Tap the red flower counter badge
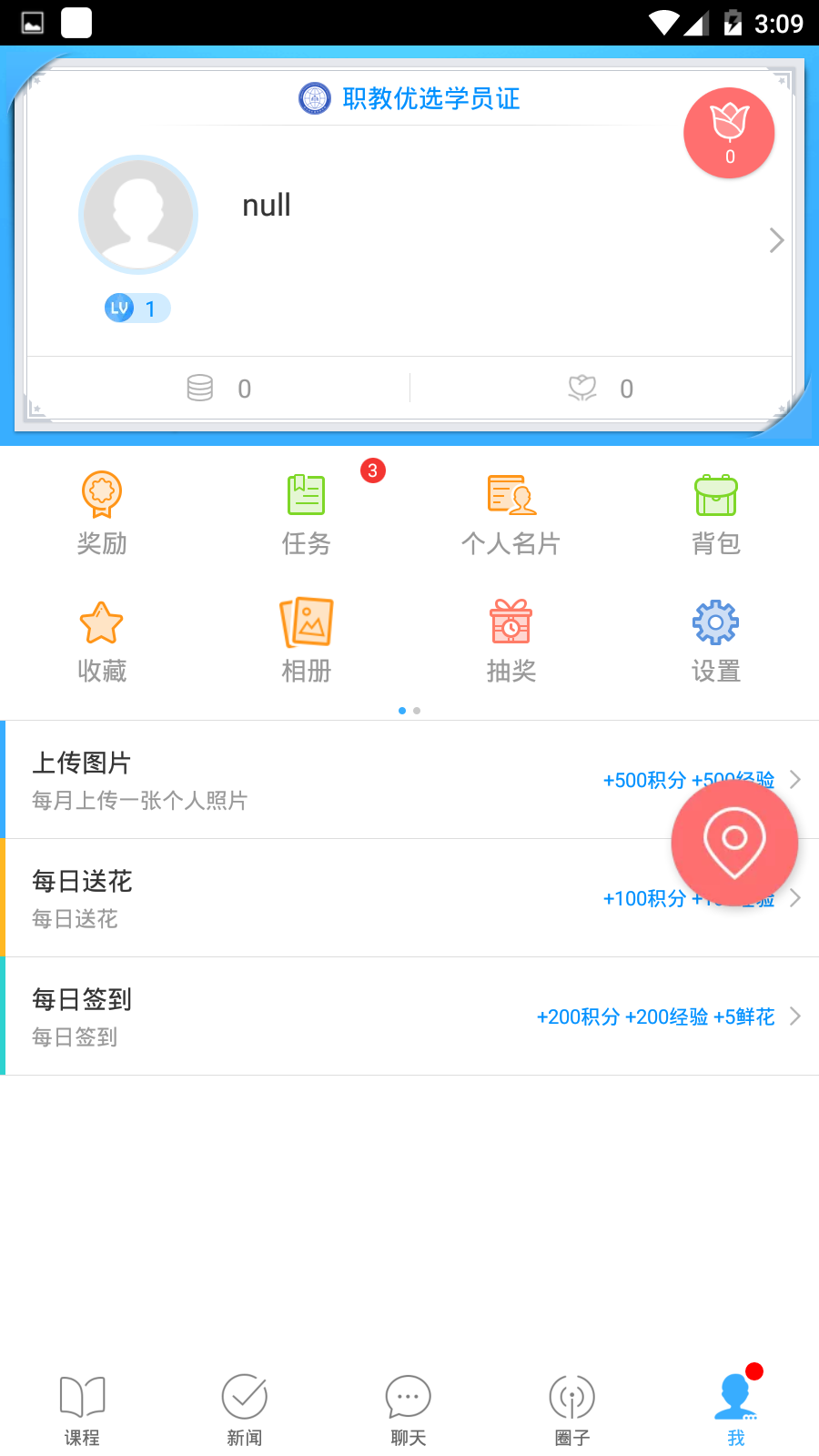This screenshot has height=1456, width=819. pyautogui.click(x=728, y=133)
